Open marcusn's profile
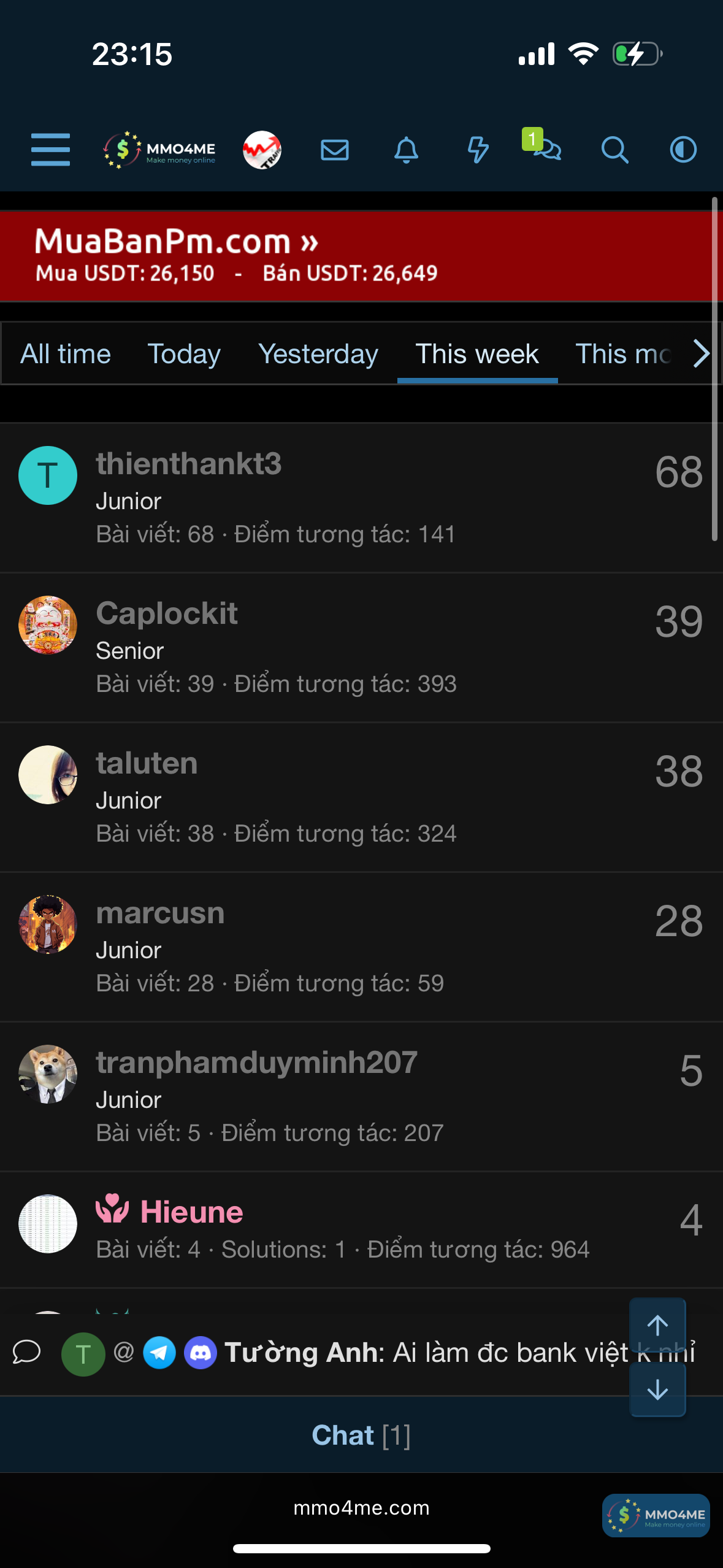This screenshot has height=1568, width=723. [x=161, y=913]
